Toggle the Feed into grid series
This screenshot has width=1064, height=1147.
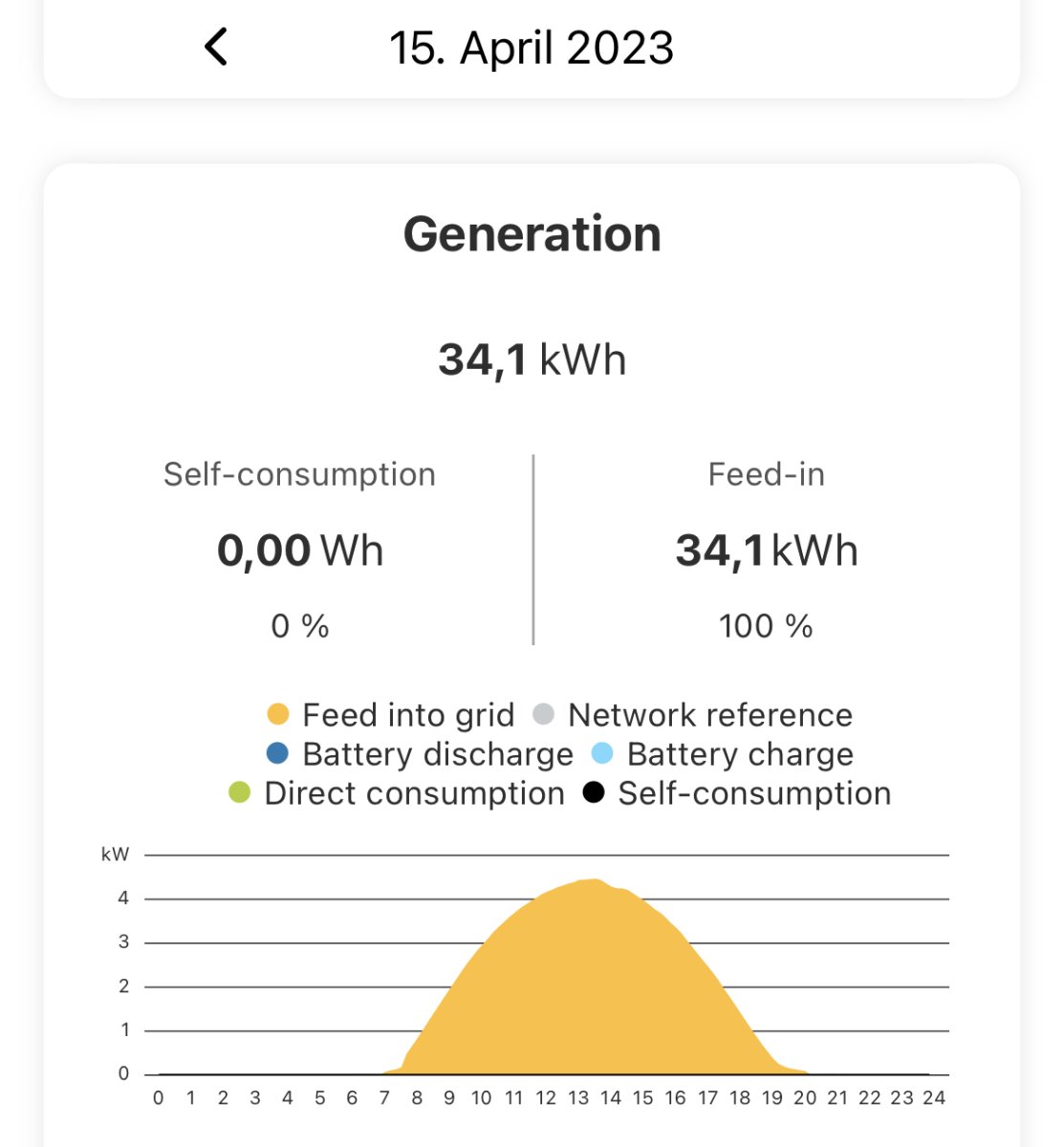(x=390, y=715)
